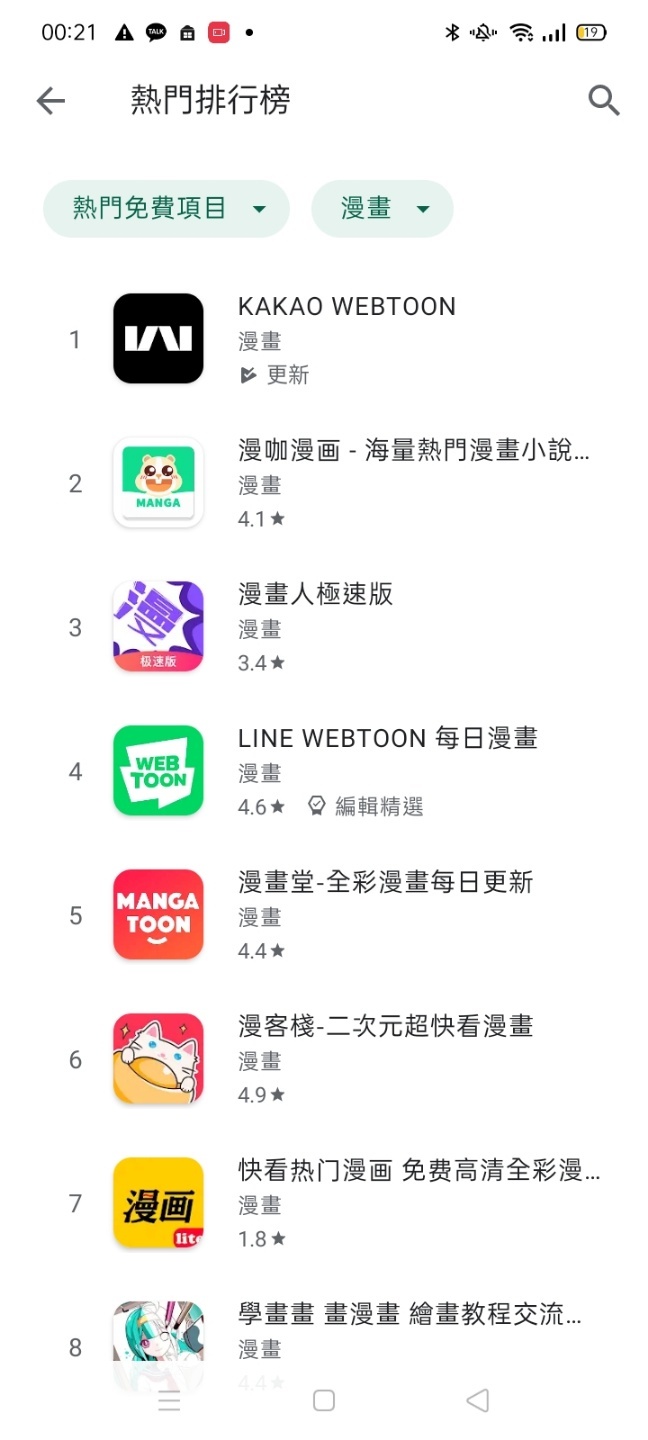
Task: Tap the system back triangle button
Action: point(478,1401)
